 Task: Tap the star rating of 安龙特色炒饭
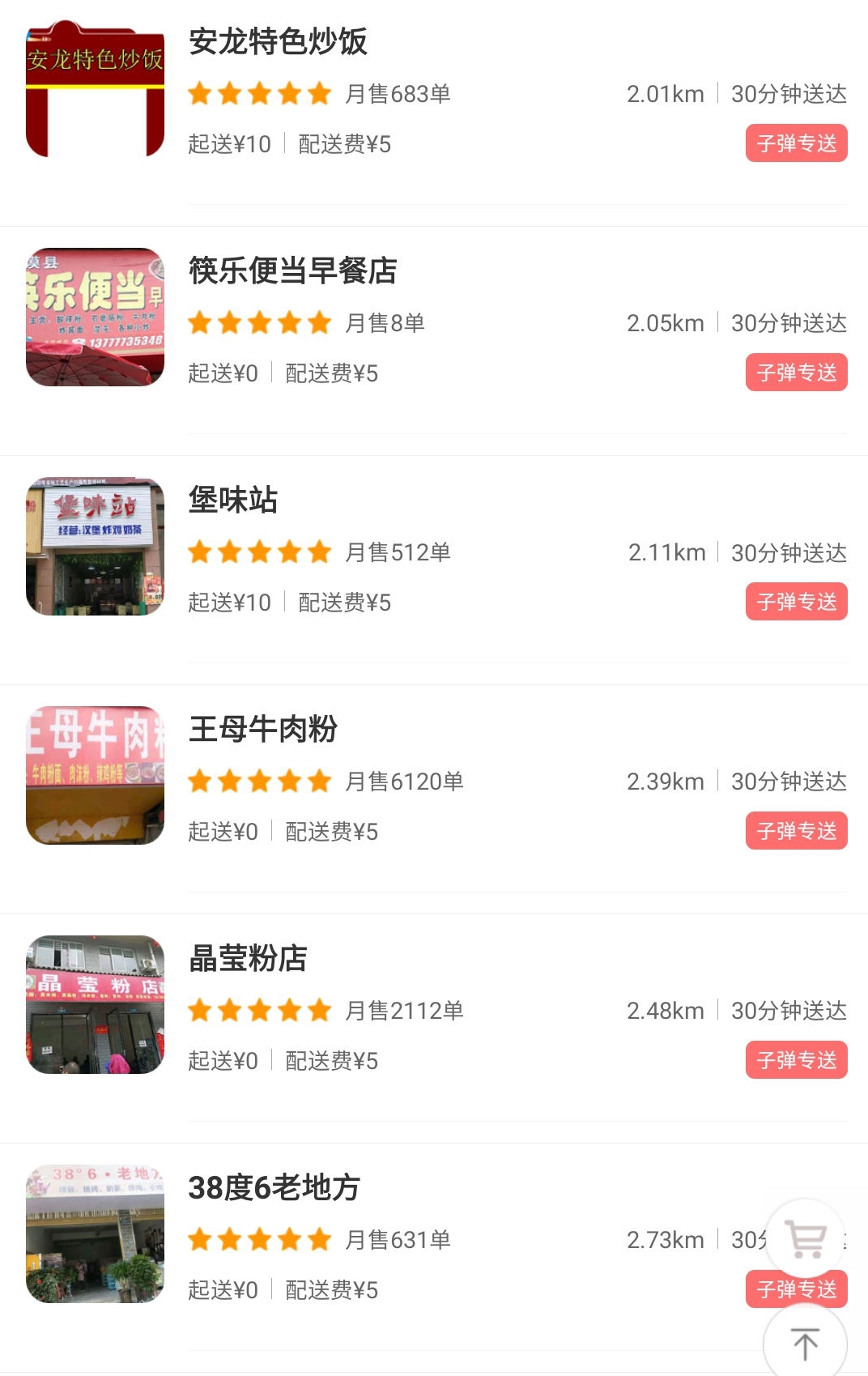tap(259, 93)
